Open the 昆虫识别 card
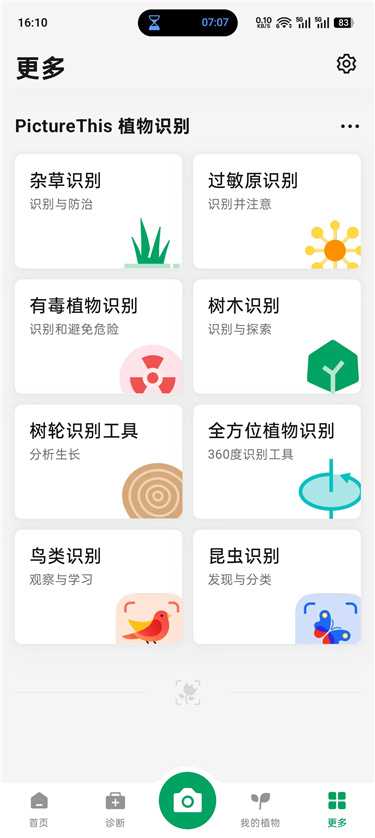This screenshot has height=838, width=375. click(277, 586)
